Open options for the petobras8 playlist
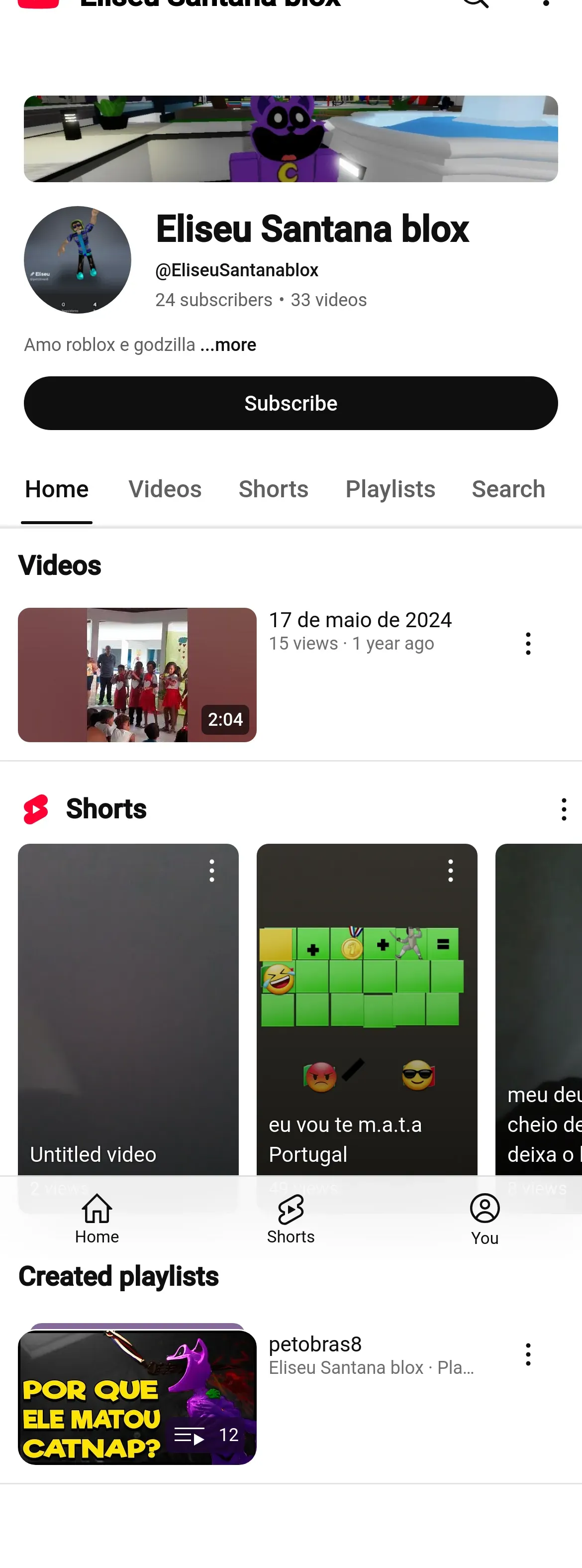 point(528,1354)
